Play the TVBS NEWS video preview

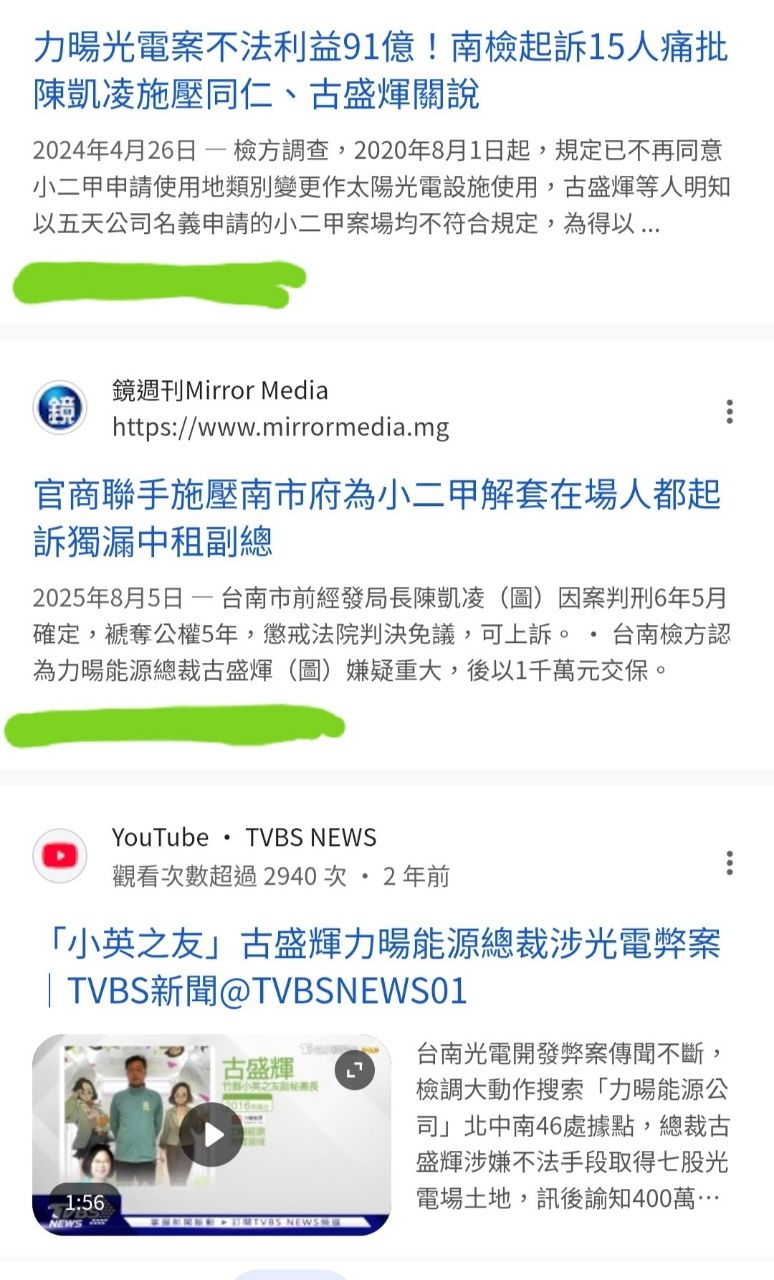point(211,1134)
